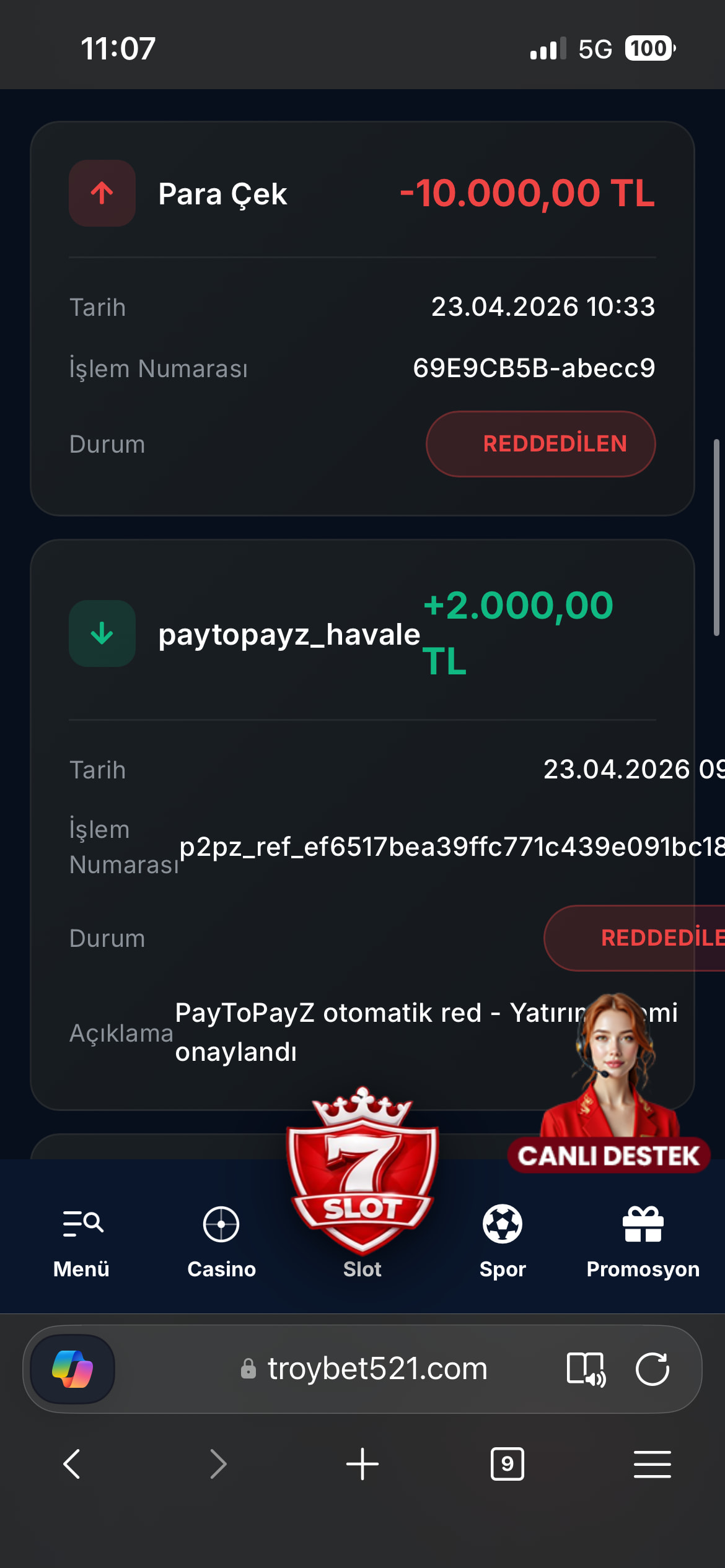The image size is (725, 1568).
Task: Start a Canlı Destek live chat
Action: [610, 1156]
